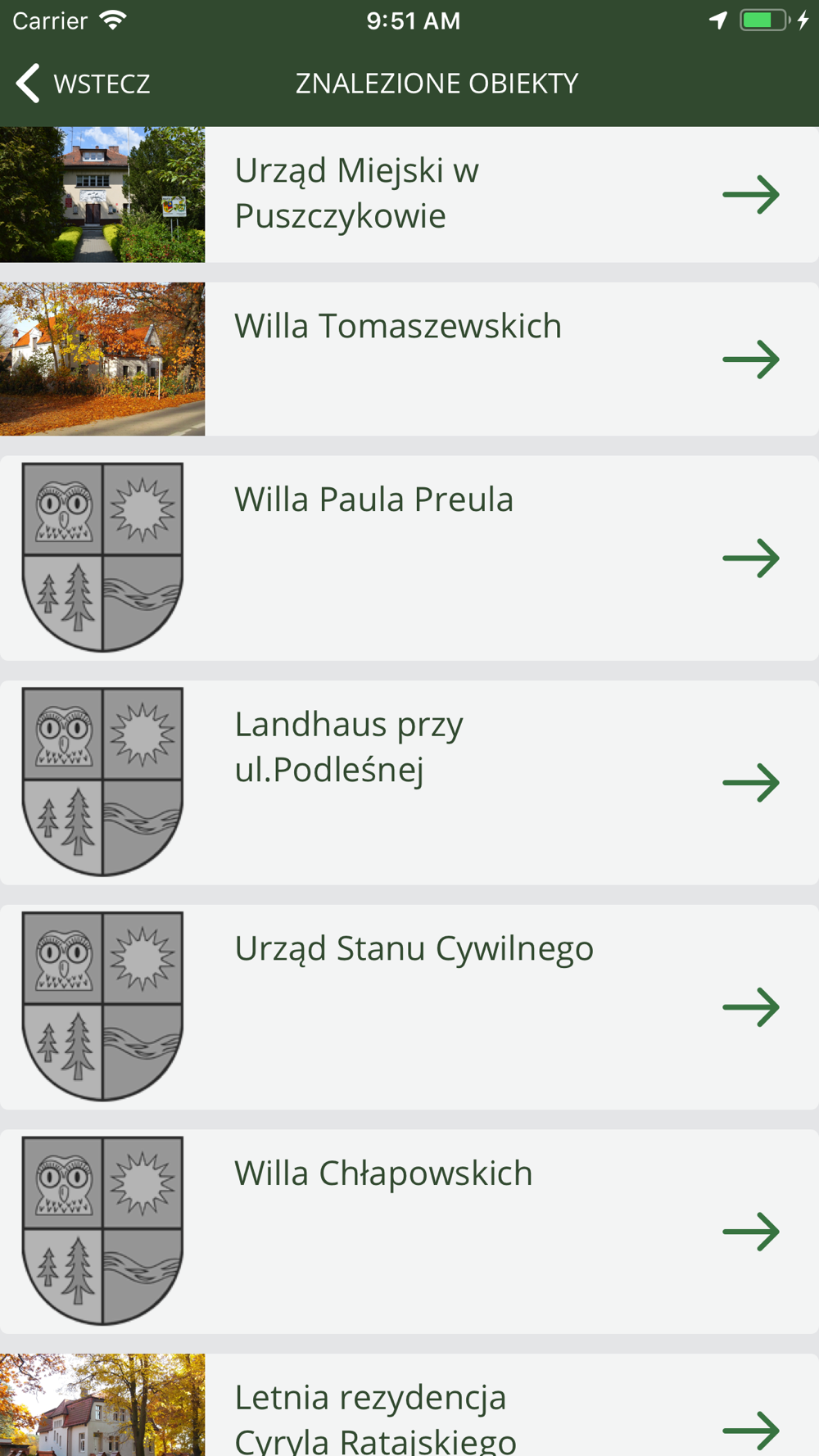Open Urząd Stanu Cywilnego
Image resolution: width=819 pixels, height=1456 pixels.
click(x=409, y=1006)
